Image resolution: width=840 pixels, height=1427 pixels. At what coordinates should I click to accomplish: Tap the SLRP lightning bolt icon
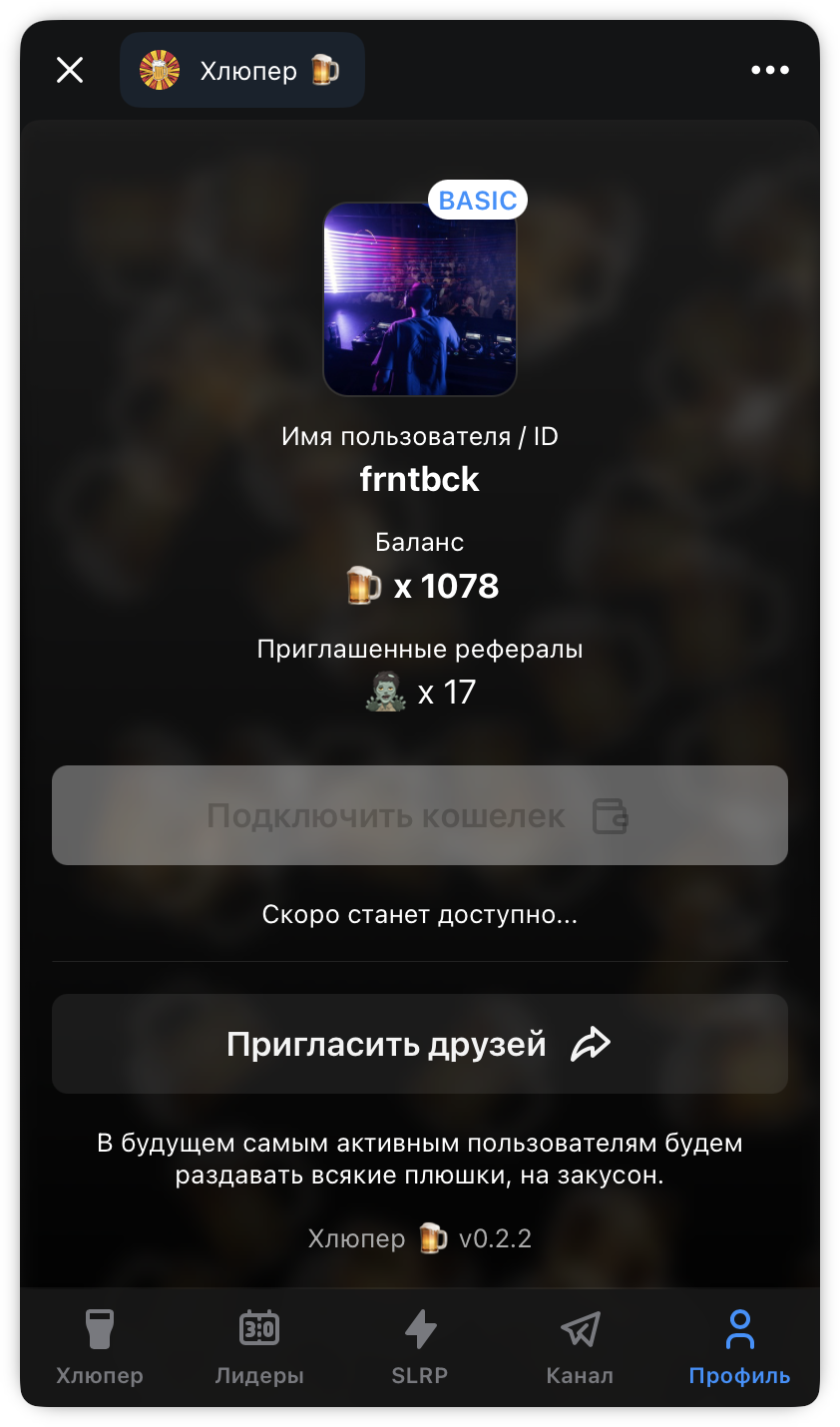(x=420, y=1329)
